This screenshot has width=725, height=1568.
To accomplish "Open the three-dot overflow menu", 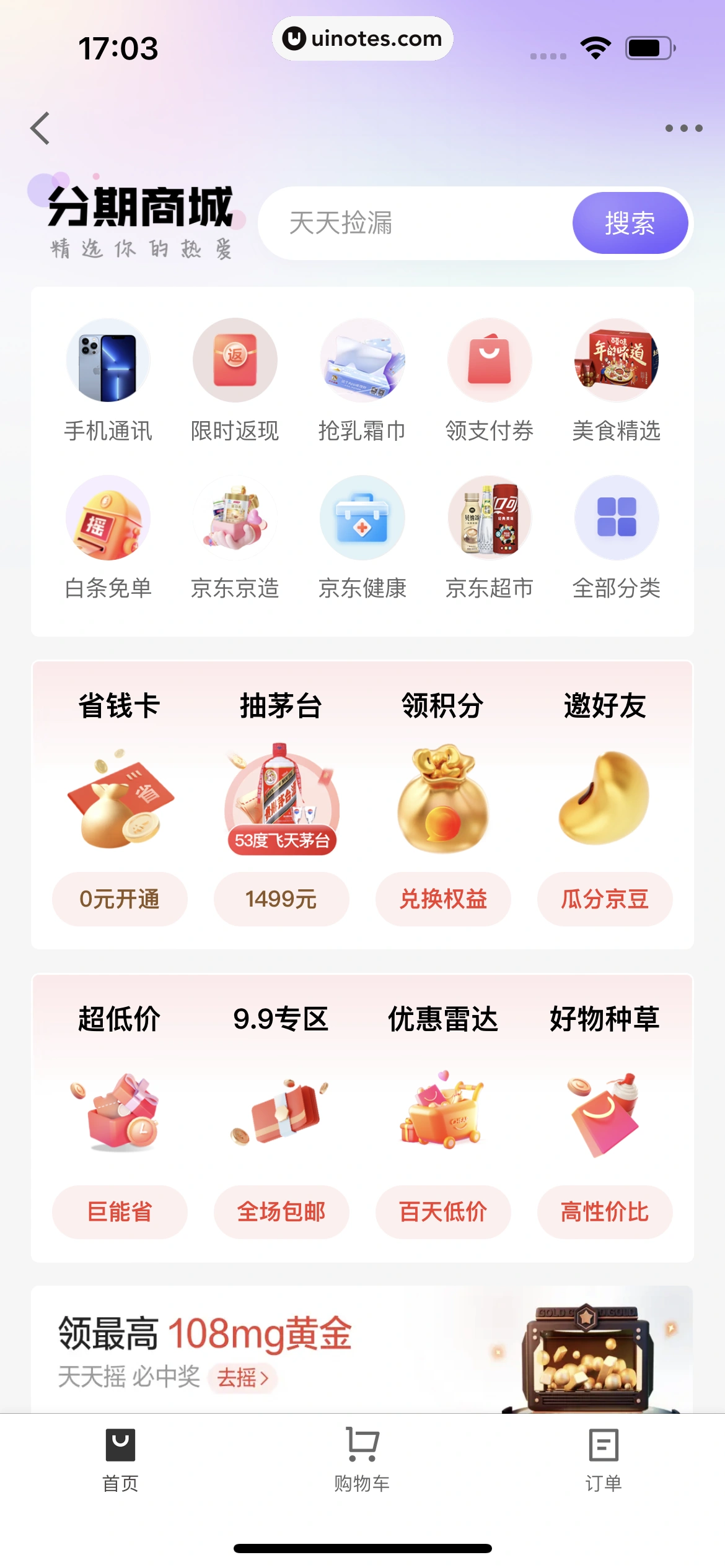I will pos(683,128).
